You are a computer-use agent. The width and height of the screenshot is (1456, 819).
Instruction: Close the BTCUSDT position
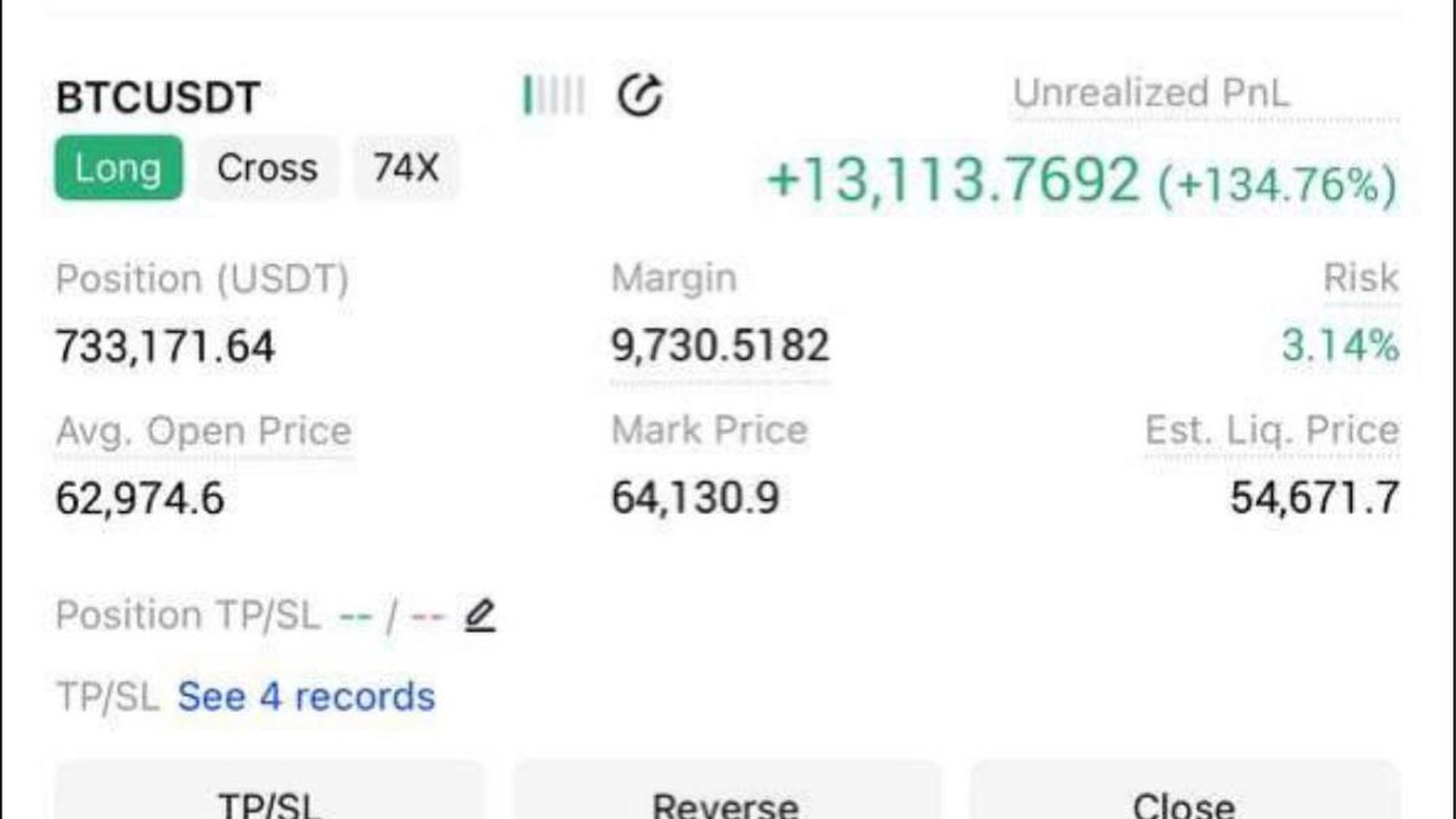pyautogui.click(x=1185, y=792)
